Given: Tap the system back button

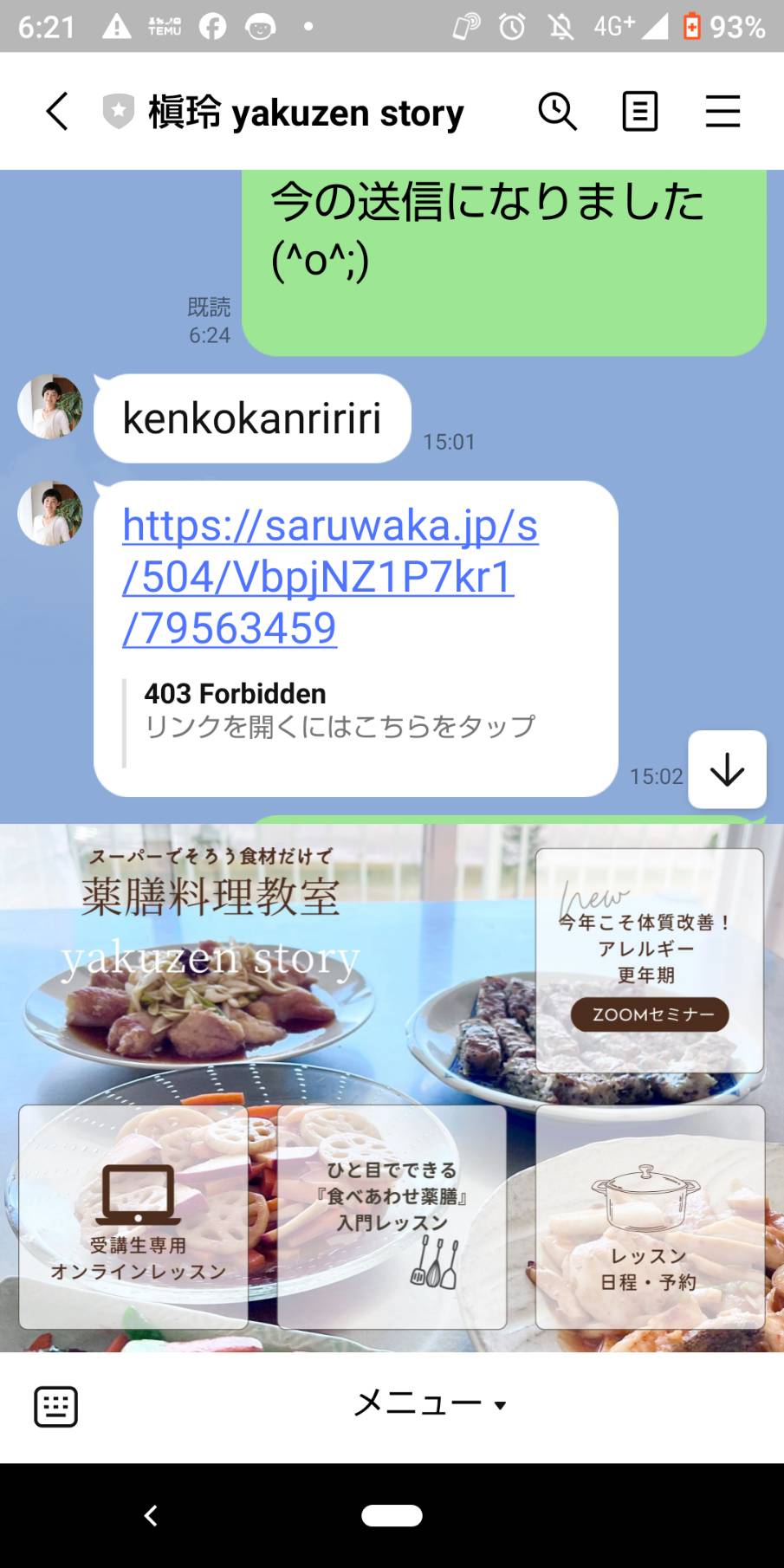Looking at the screenshot, I should 151,1515.
